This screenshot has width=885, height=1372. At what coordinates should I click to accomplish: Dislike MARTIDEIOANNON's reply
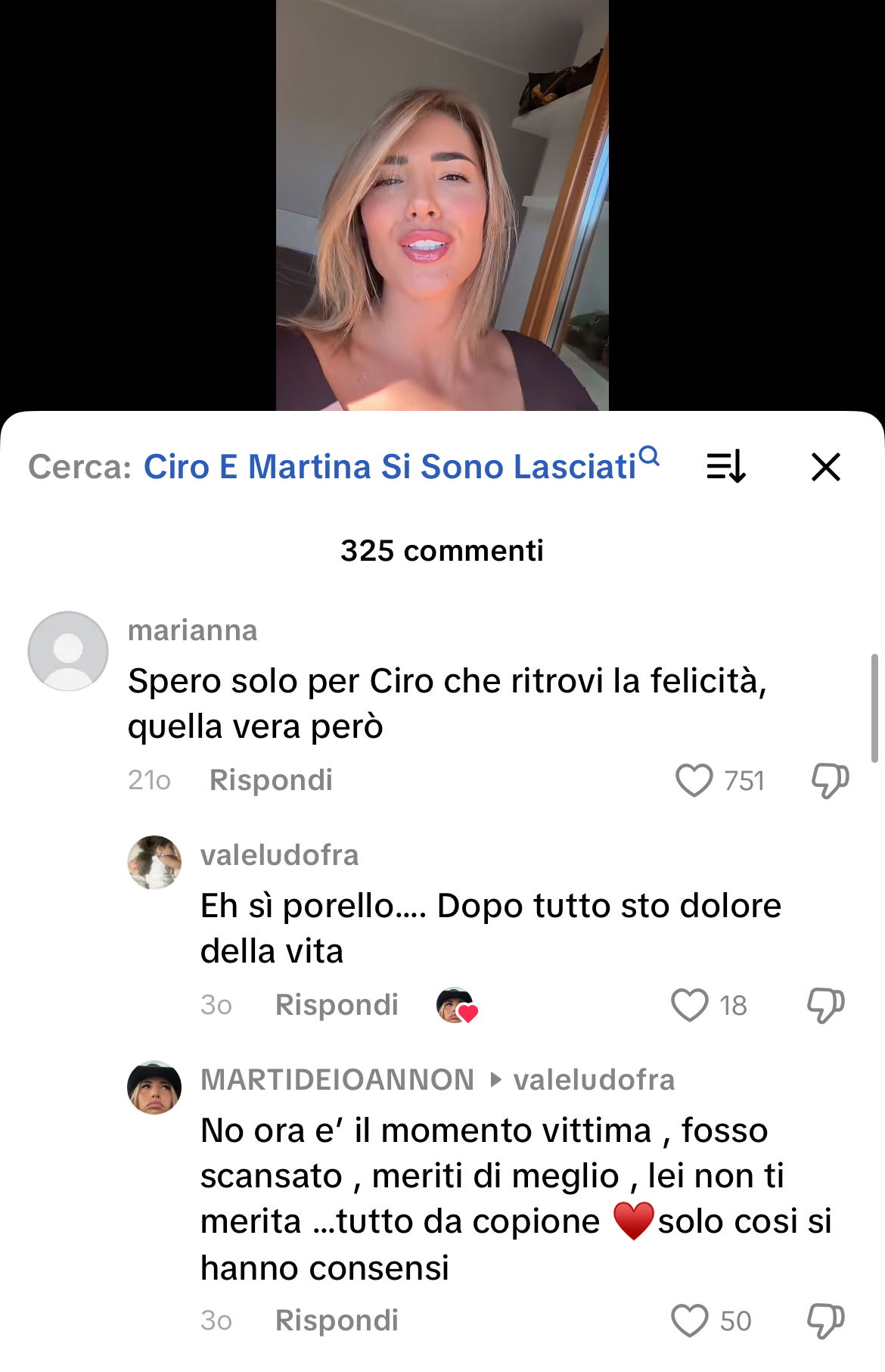(825, 1321)
